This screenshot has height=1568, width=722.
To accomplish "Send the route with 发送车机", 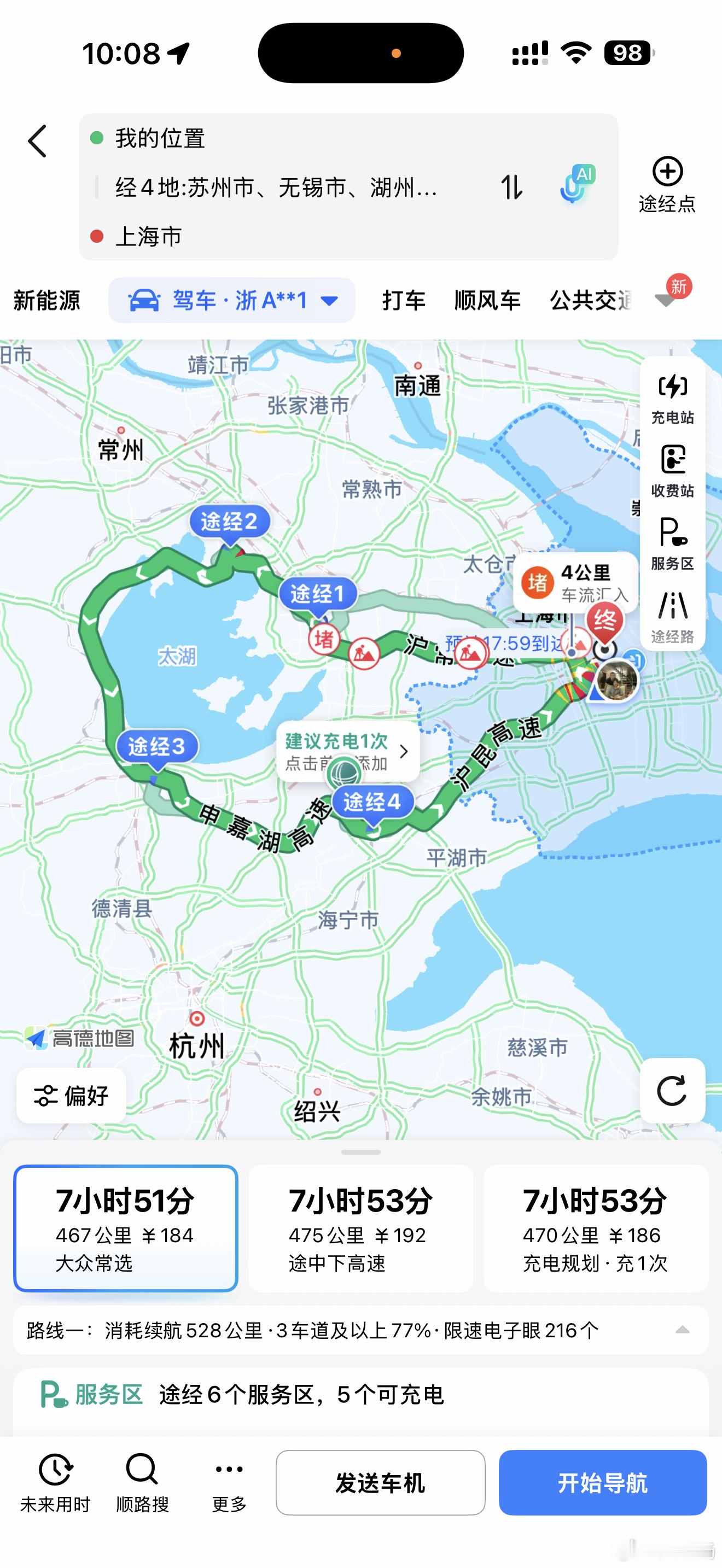I will pos(381,1482).
